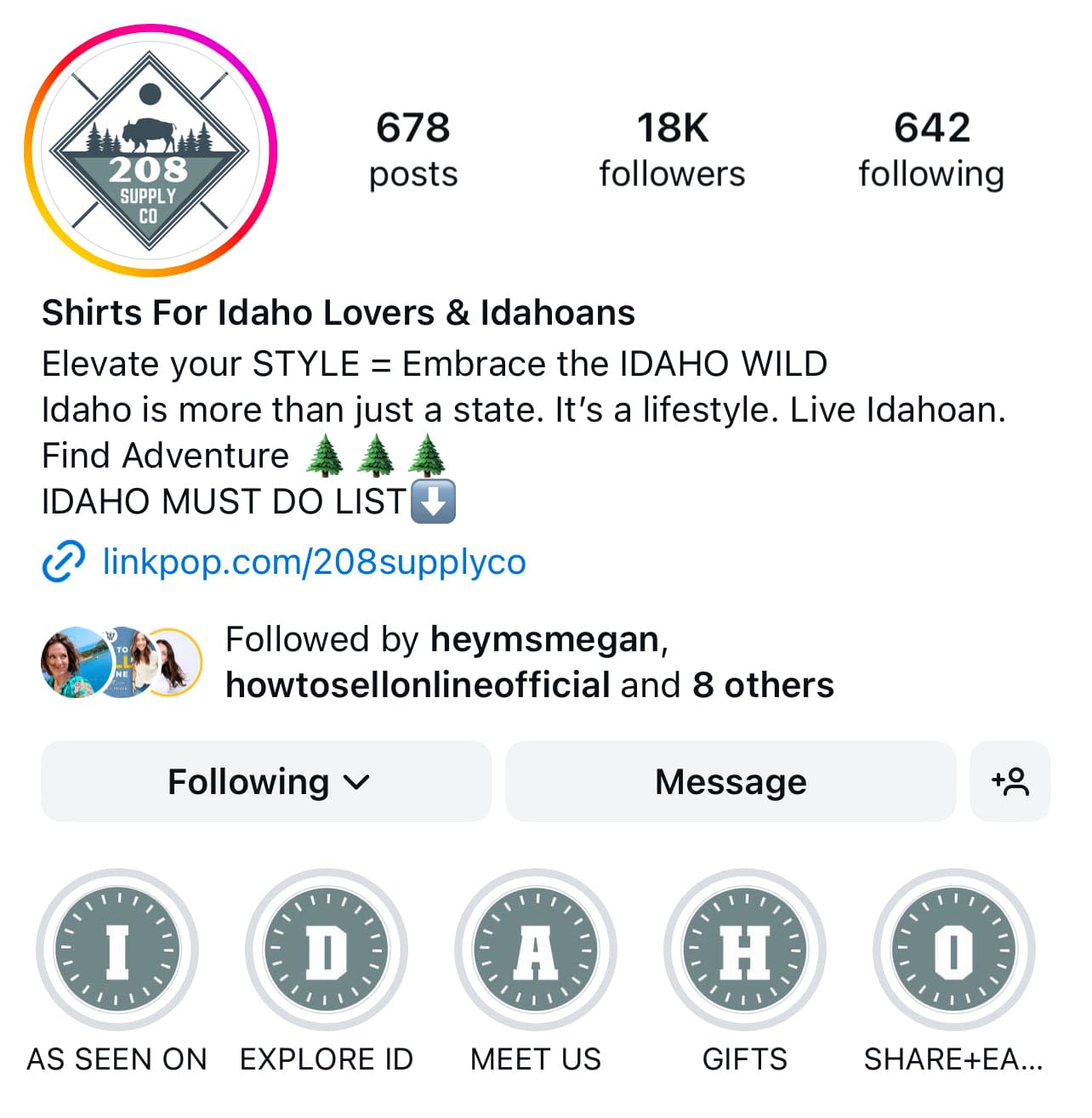This screenshot has height=1118, width=1092.
Task: See mutual followers including heymsmegan
Action: pos(527,662)
